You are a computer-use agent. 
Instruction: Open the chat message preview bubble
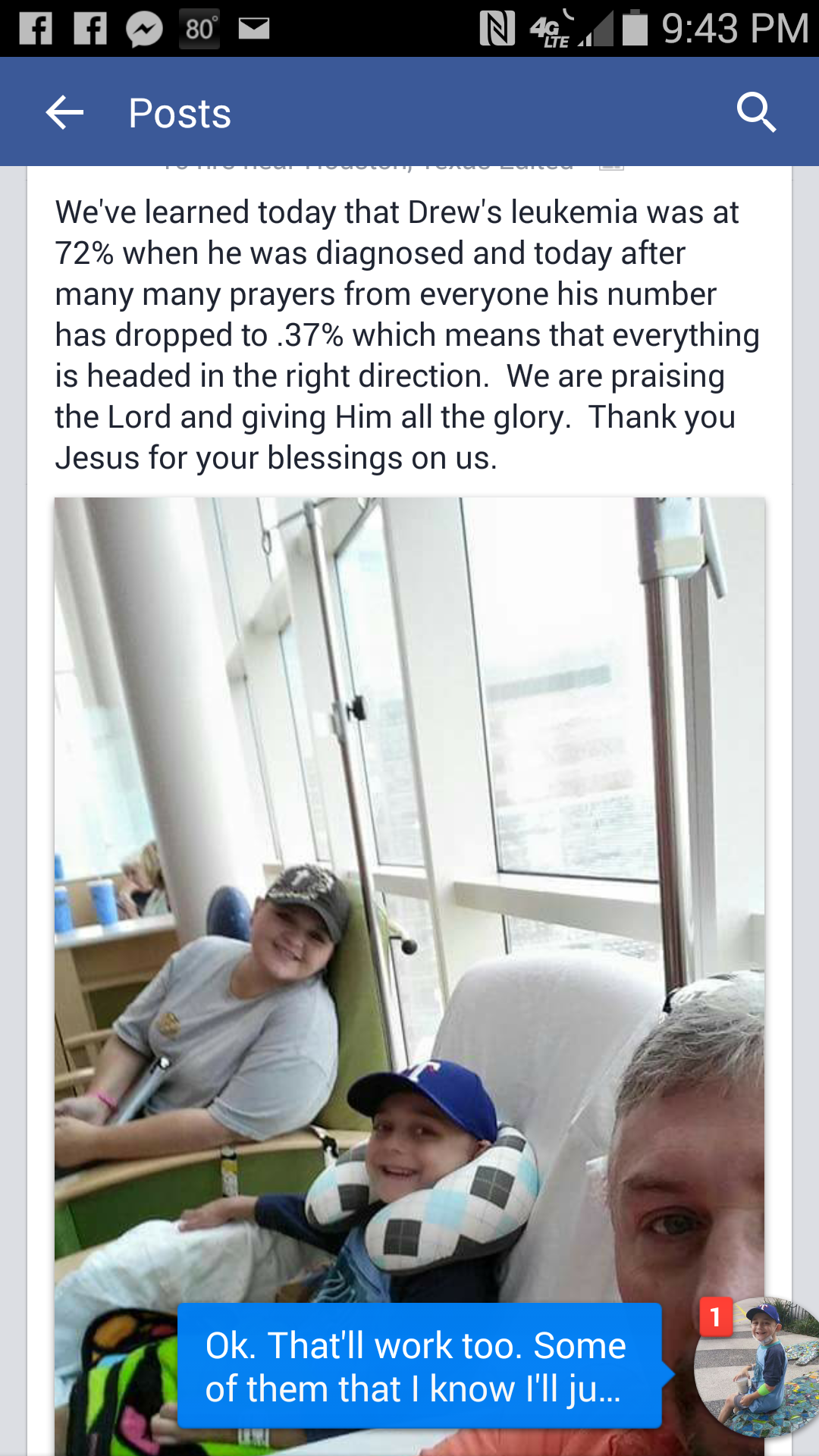[x=419, y=1367]
